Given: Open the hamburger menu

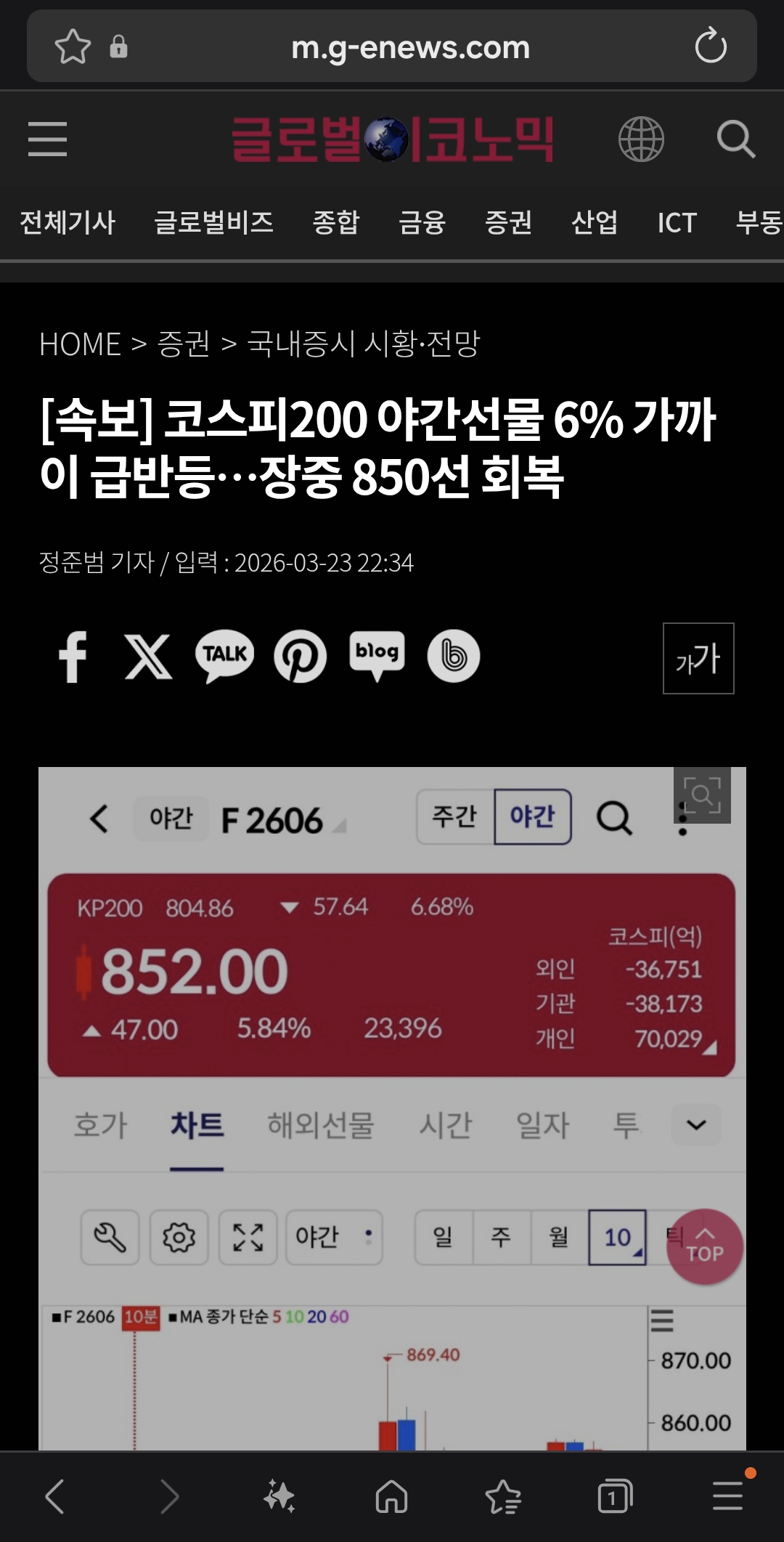Looking at the screenshot, I should coord(47,139).
